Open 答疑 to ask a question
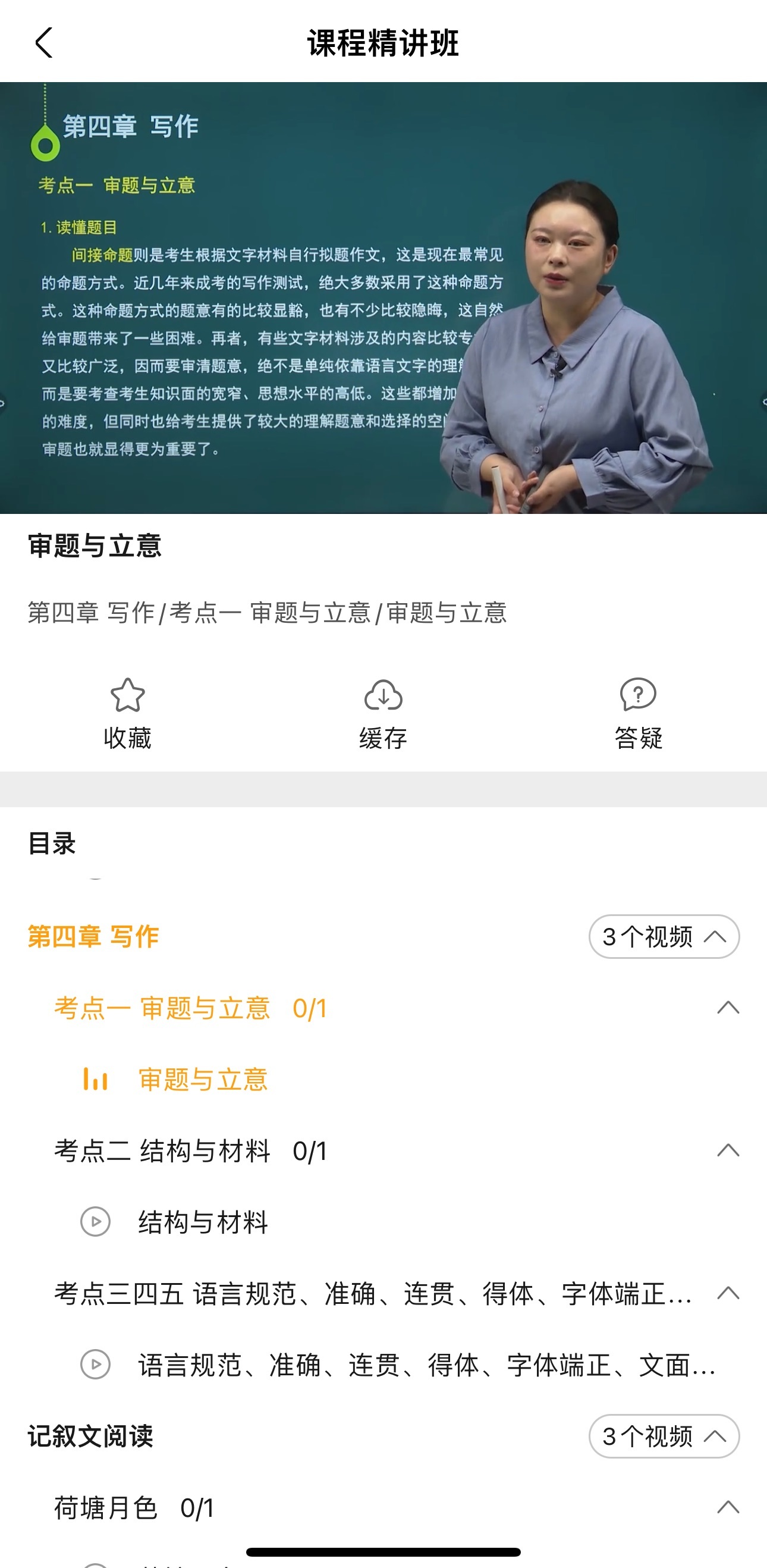The height and width of the screenshot is (1568, 767). (x=637, y=713)
